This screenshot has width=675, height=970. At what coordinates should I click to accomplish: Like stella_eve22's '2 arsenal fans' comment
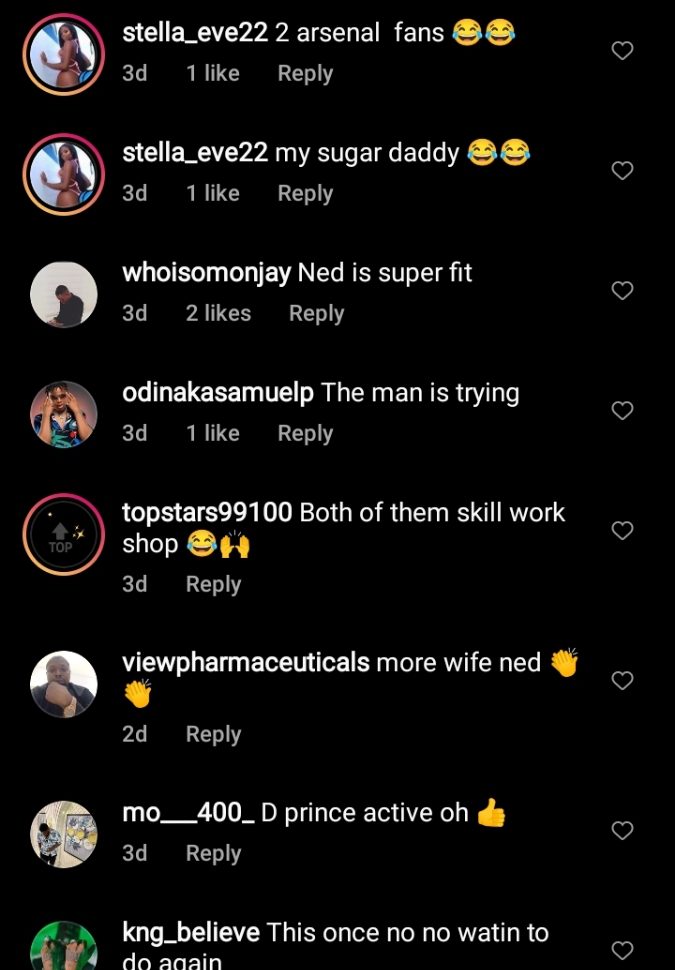(x=622, y=51)
